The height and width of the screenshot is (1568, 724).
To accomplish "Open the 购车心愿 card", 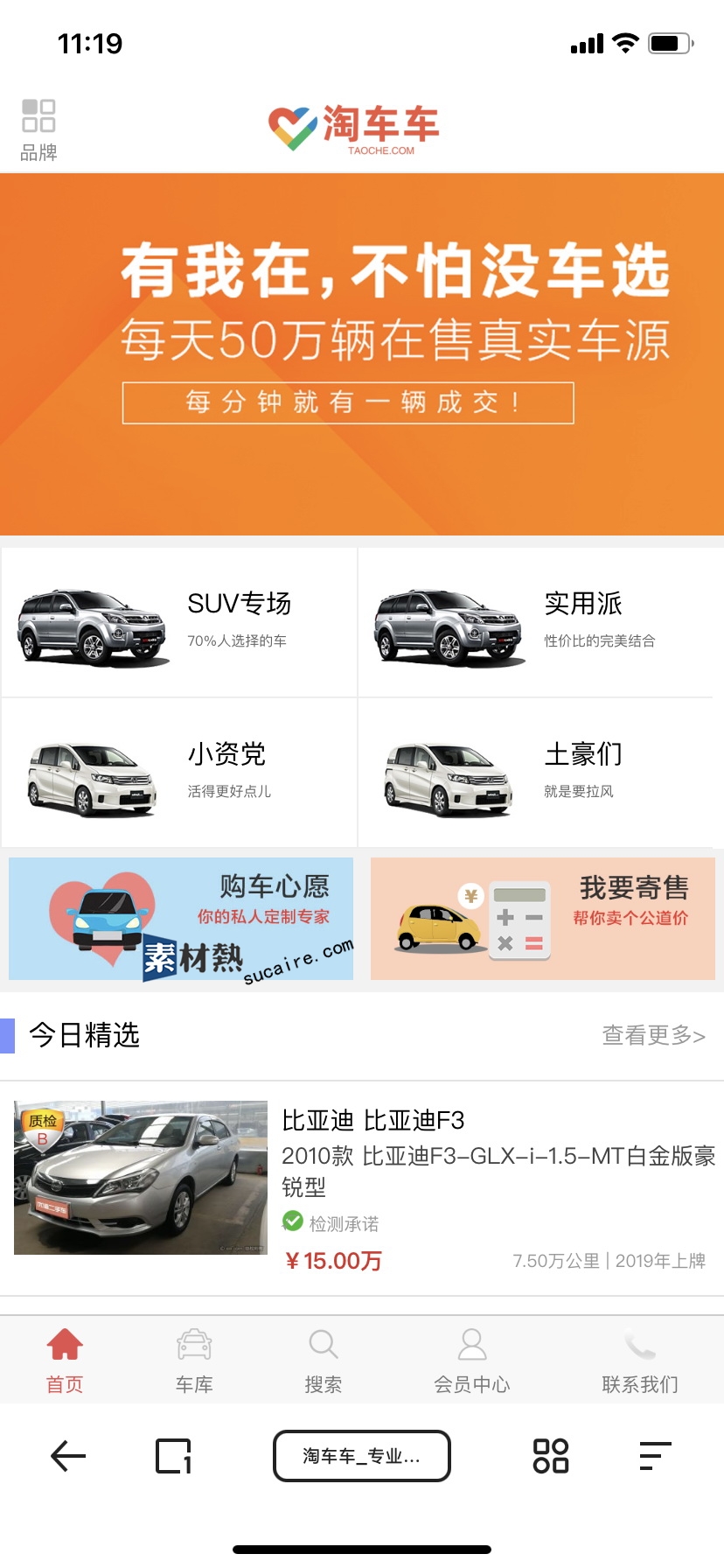I will click(181, 919).
